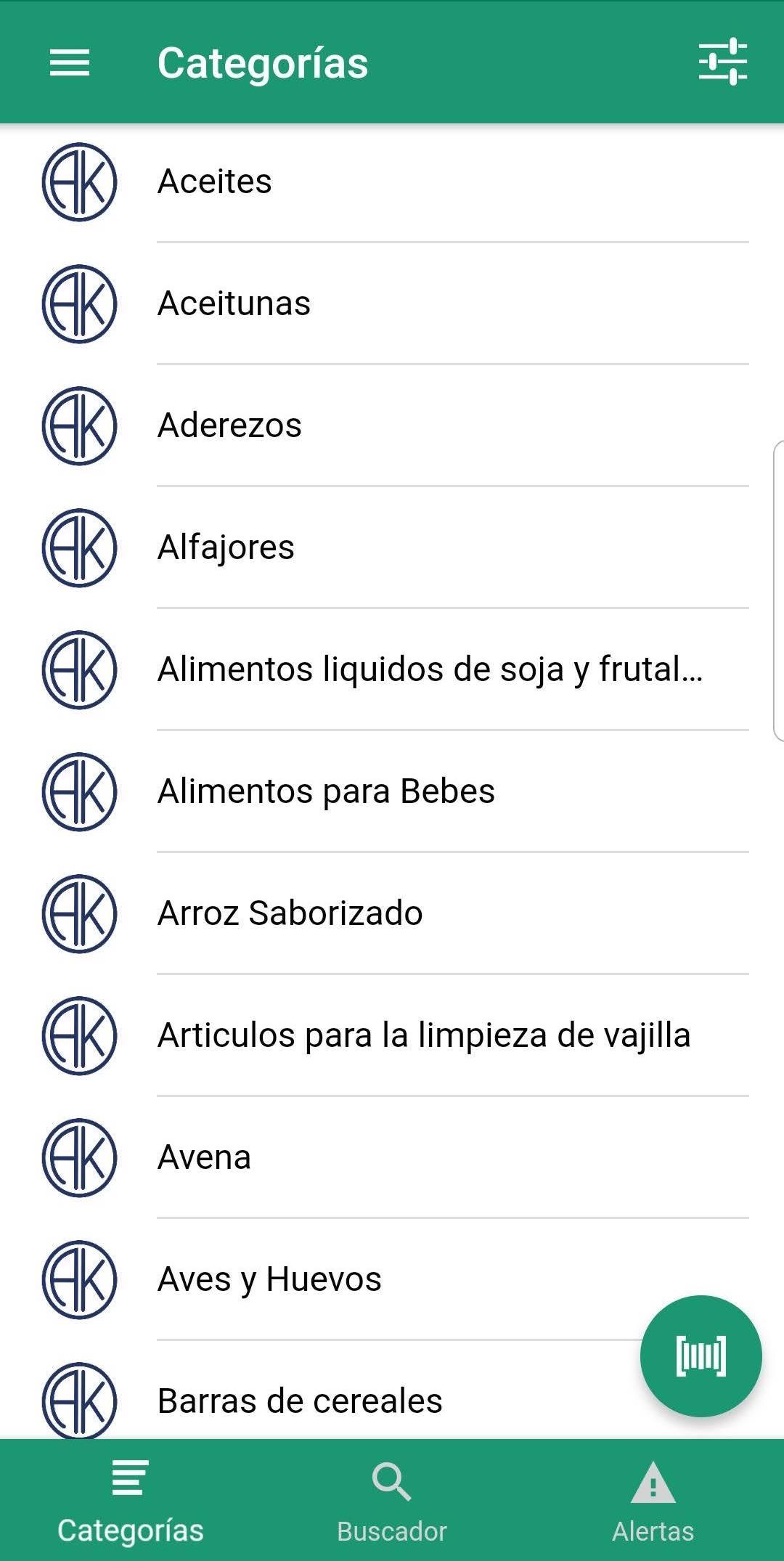The height and width of the screenshot is (1561, 784).
Task: Open Alimentos para Bebes category
Action: [326, 791]
